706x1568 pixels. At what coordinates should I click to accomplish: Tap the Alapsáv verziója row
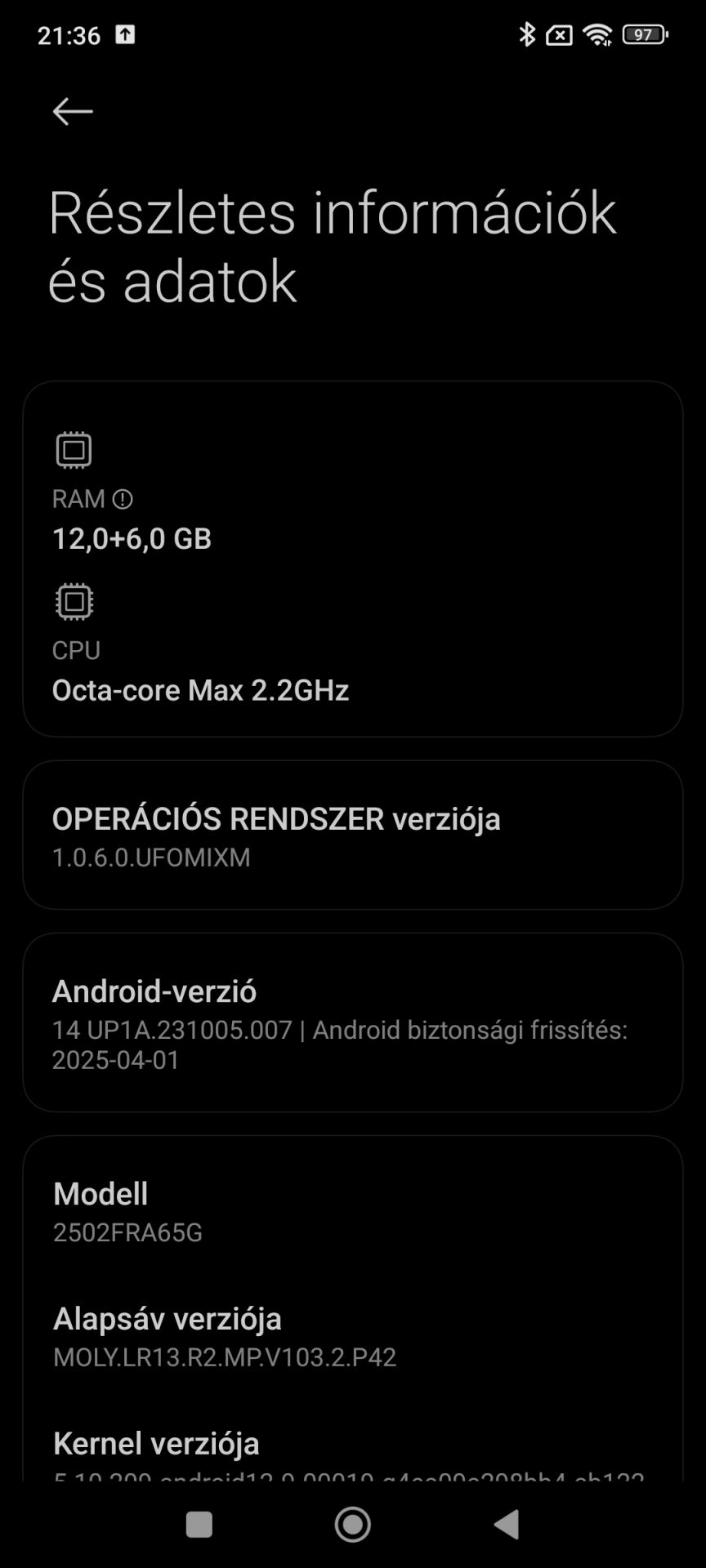point(353,1337)
